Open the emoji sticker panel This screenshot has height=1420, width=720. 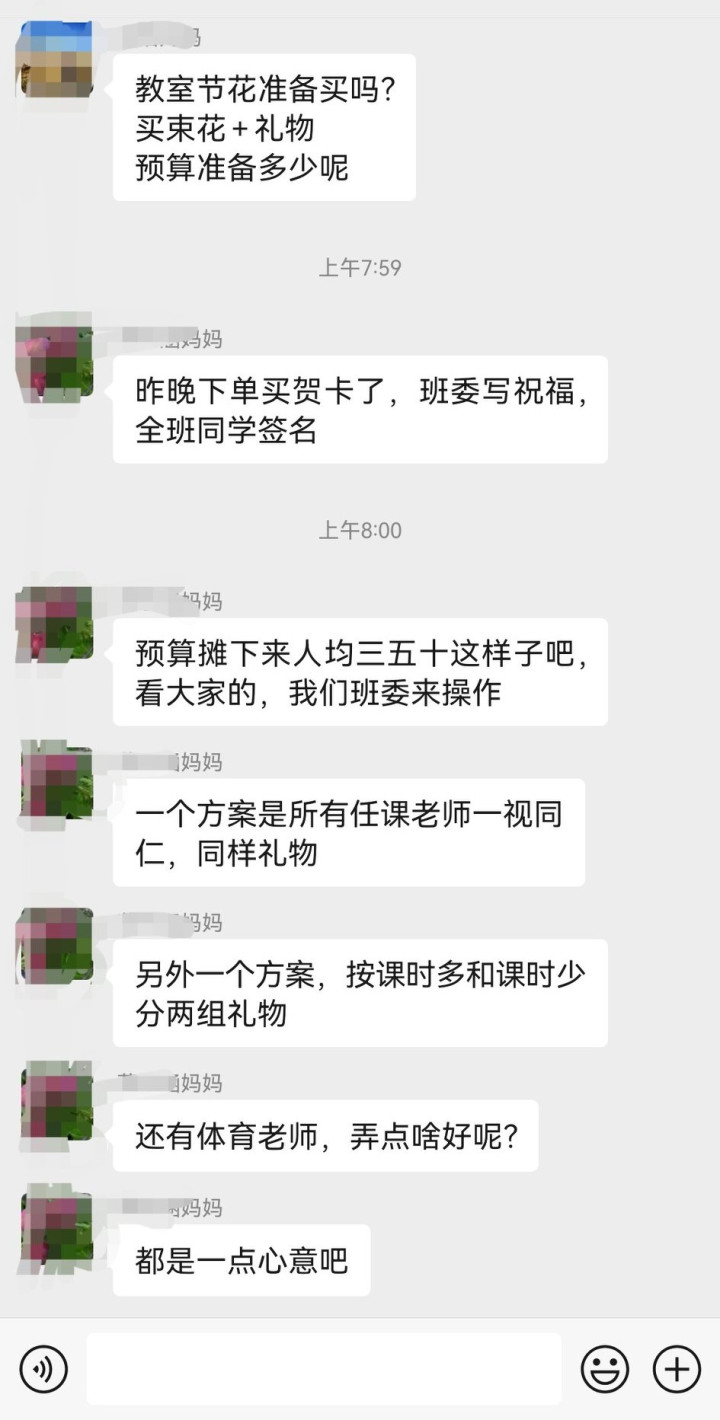605,1369
